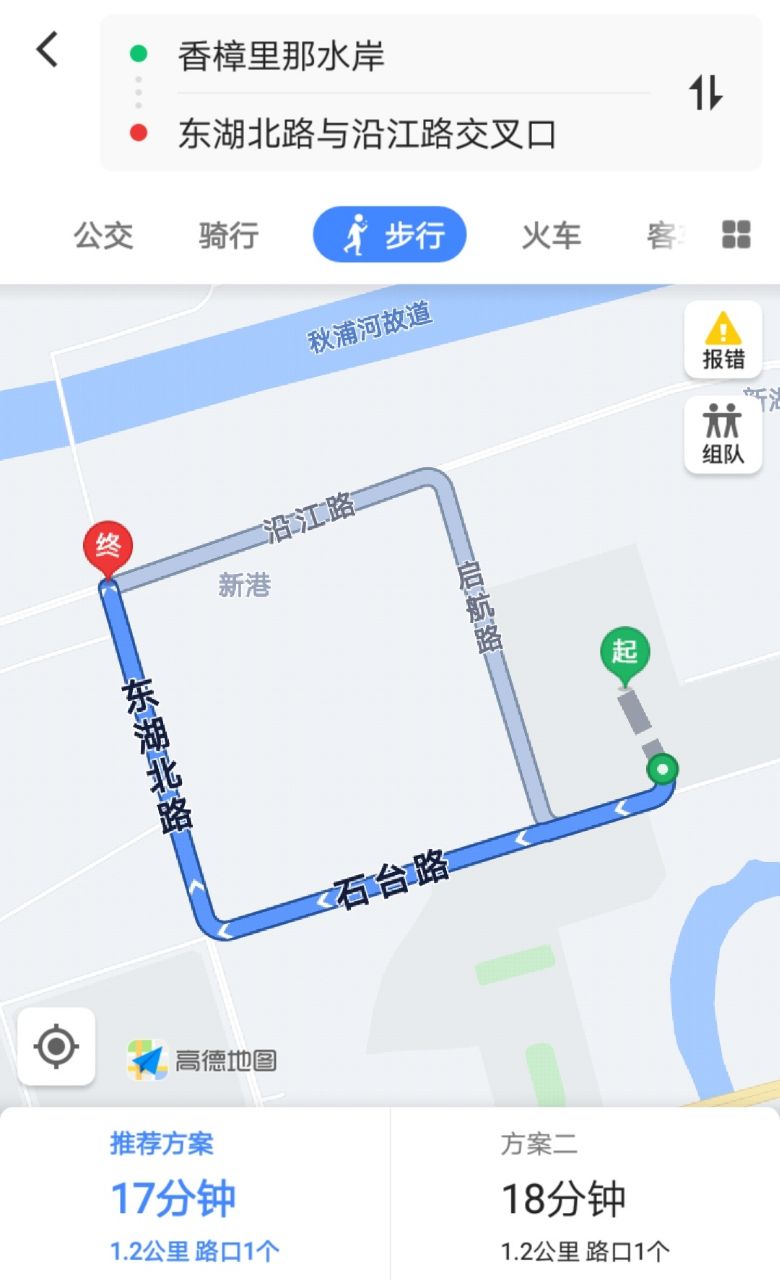
Task: Recenter map on my location
Action: click(x=56, y=1047)
